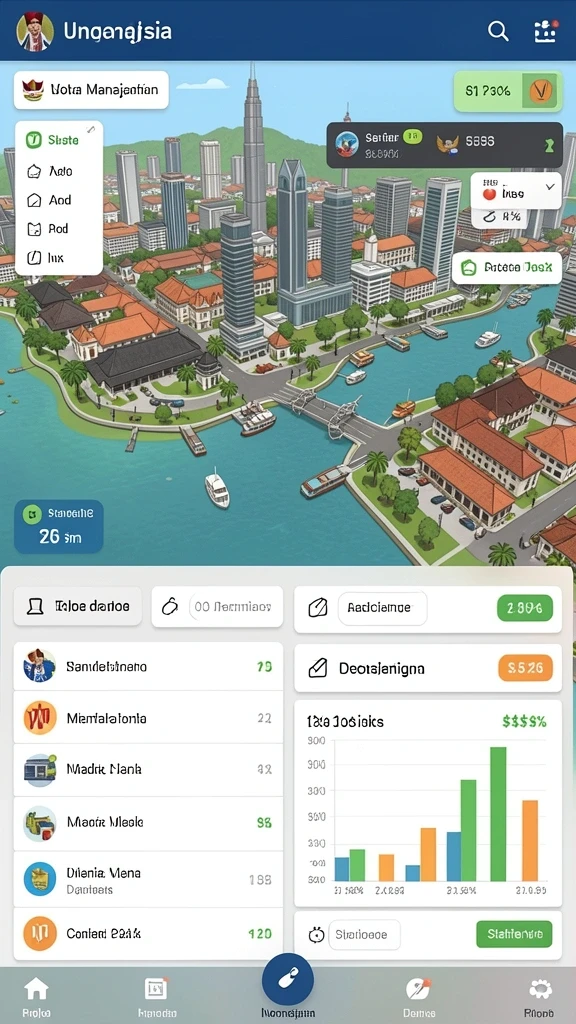Screen dimensions: 576x1024
Task: Tap the green Stalitenare button
Action: (x=515, y=934)
